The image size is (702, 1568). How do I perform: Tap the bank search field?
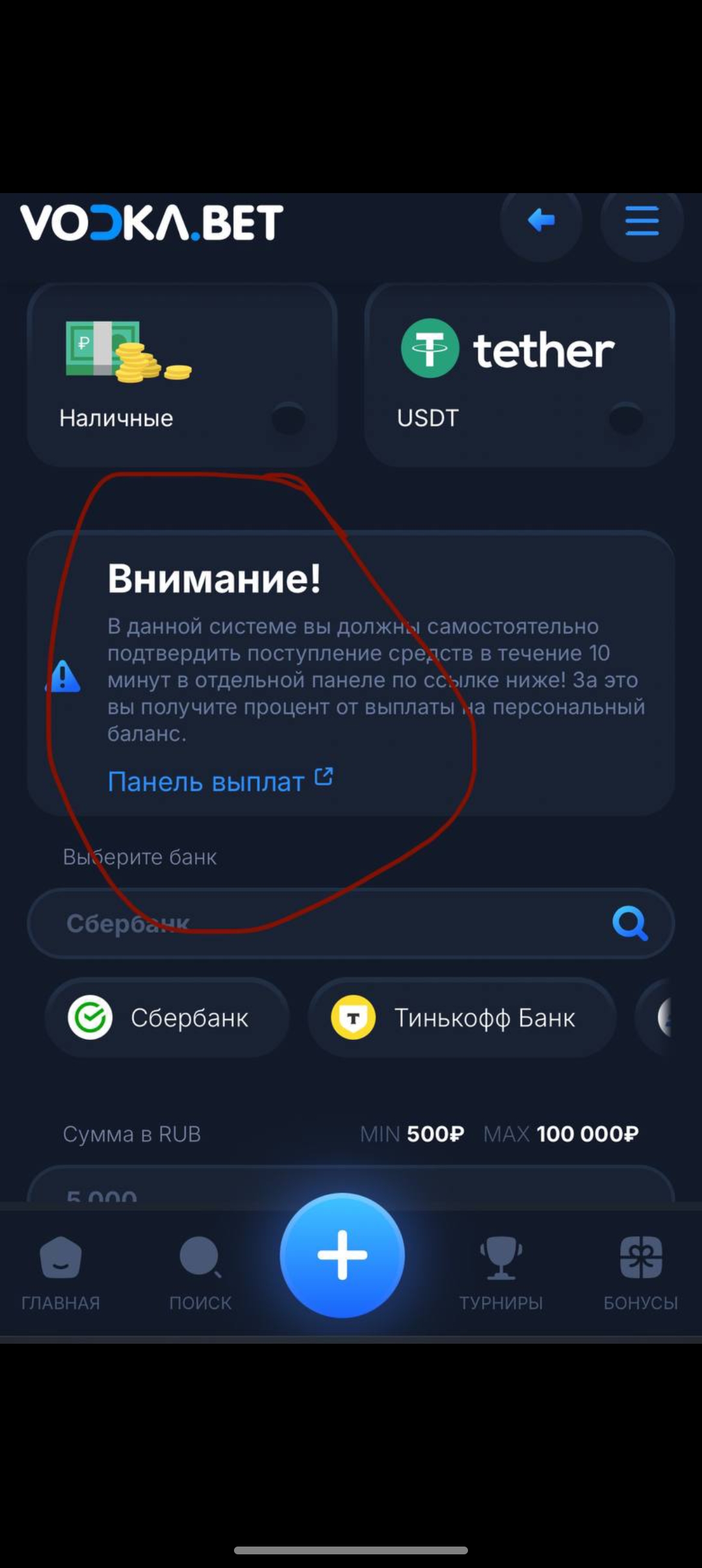325,923
